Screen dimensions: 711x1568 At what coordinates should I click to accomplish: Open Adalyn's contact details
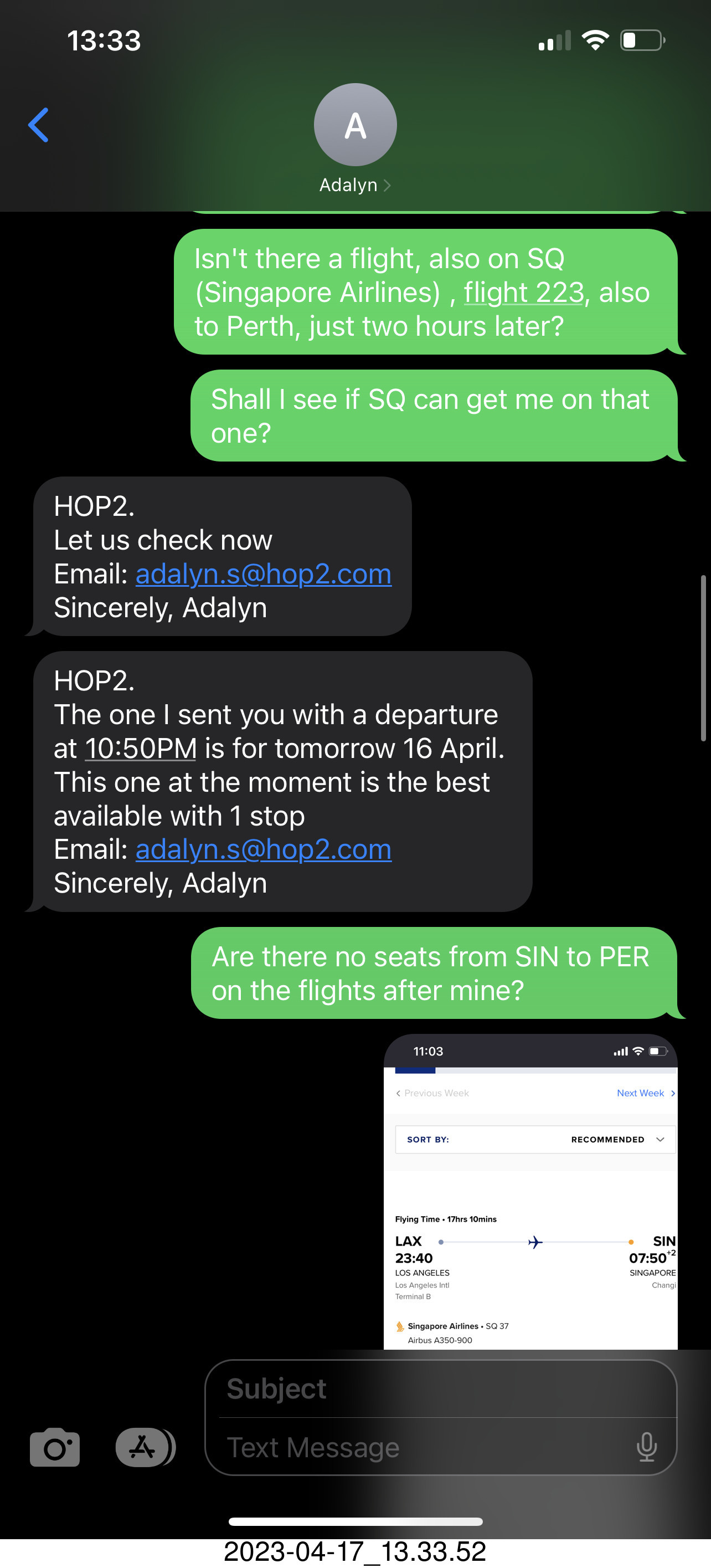(x=355, y=139)
